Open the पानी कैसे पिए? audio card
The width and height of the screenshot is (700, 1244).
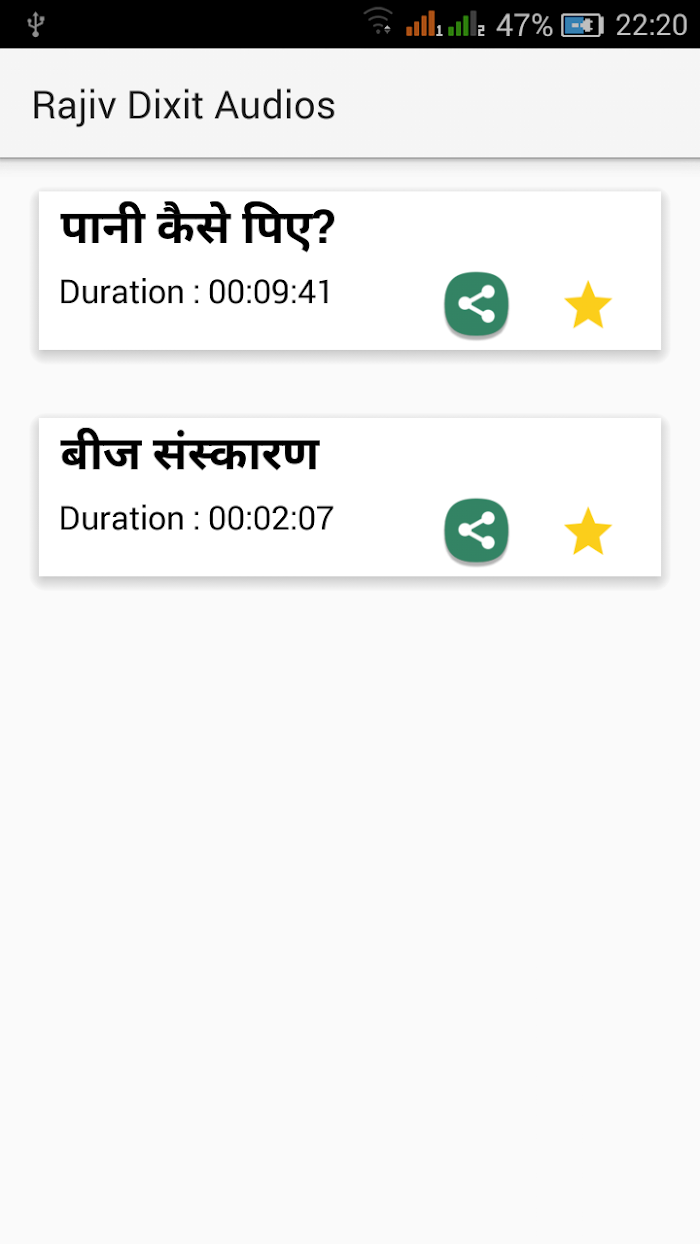point(350,271)
